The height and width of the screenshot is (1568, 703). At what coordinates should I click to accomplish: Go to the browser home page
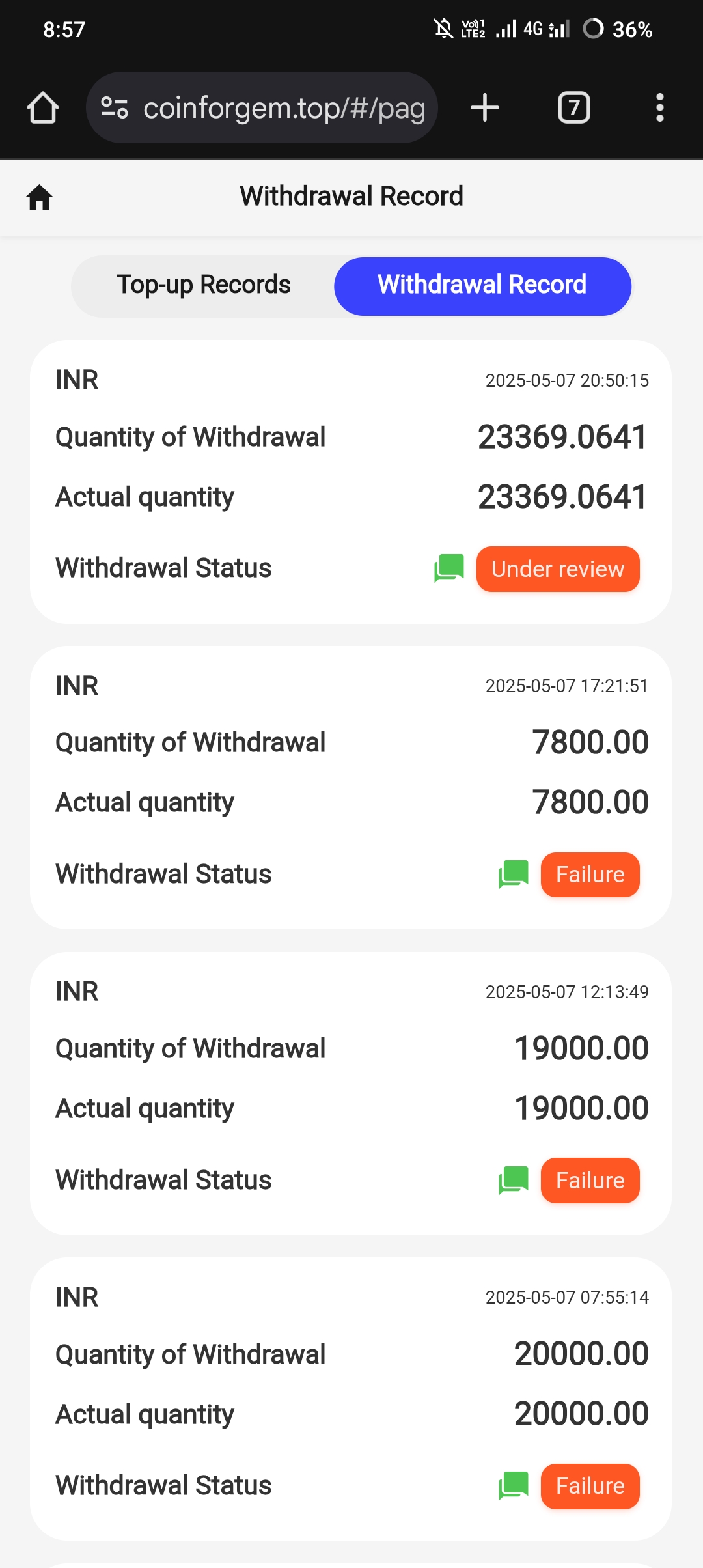(x=43, y=107)
